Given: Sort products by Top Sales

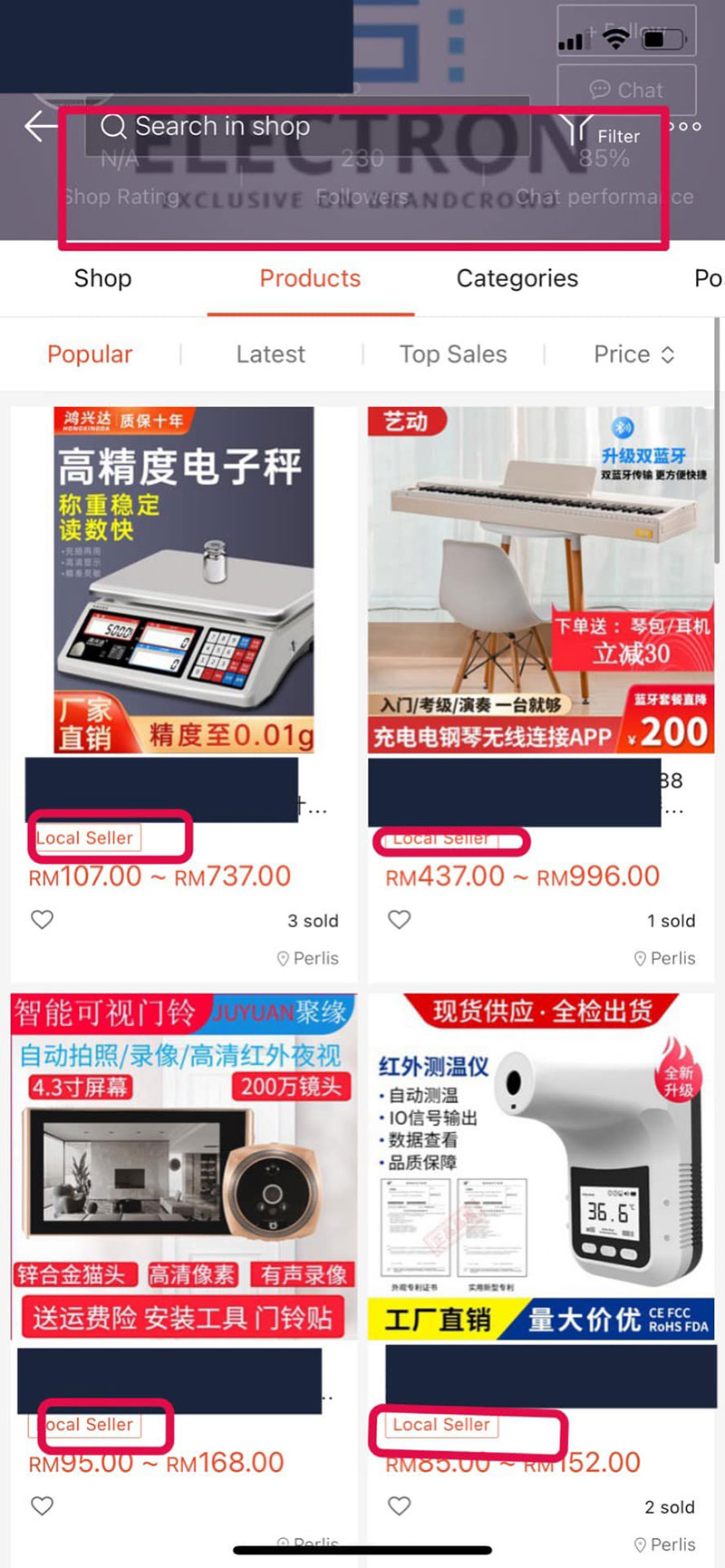Looking at the screenshot, I should point(452,354).
